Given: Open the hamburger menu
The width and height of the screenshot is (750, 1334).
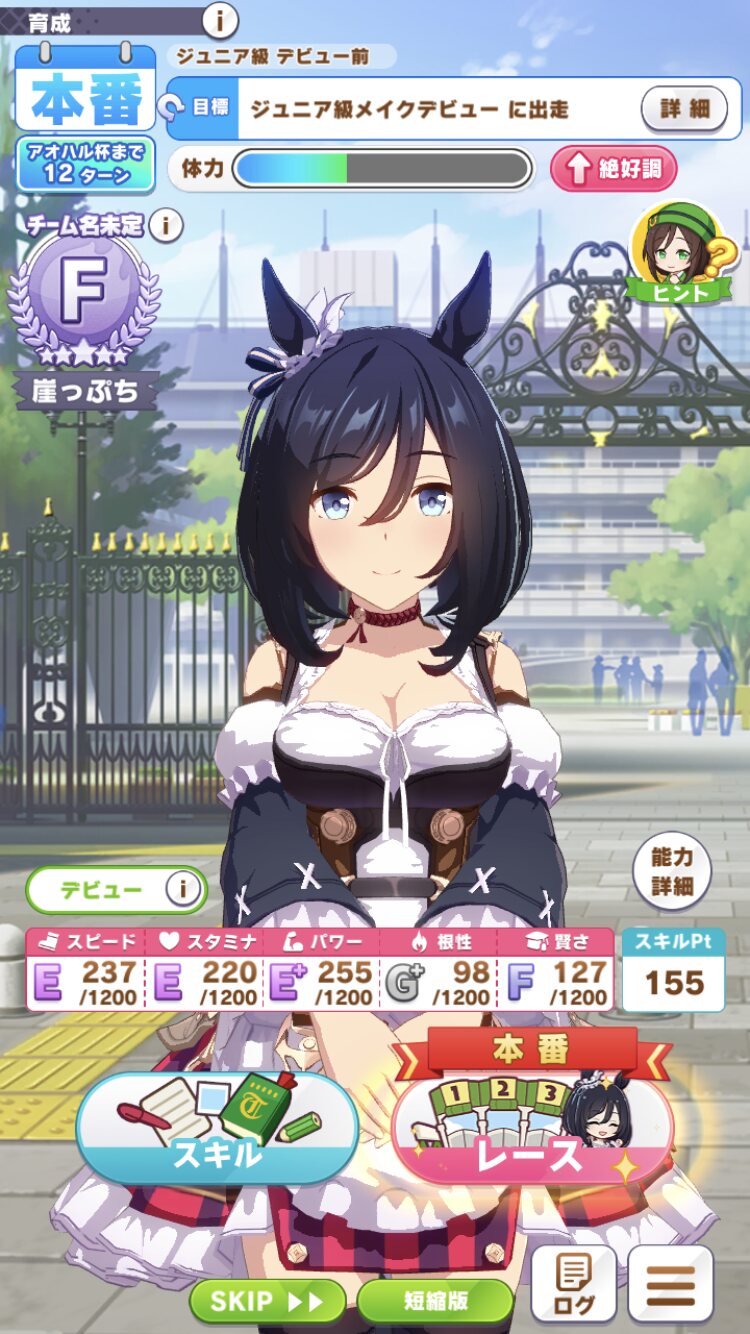Looking at the screenshot, I should click(671, 1284).
